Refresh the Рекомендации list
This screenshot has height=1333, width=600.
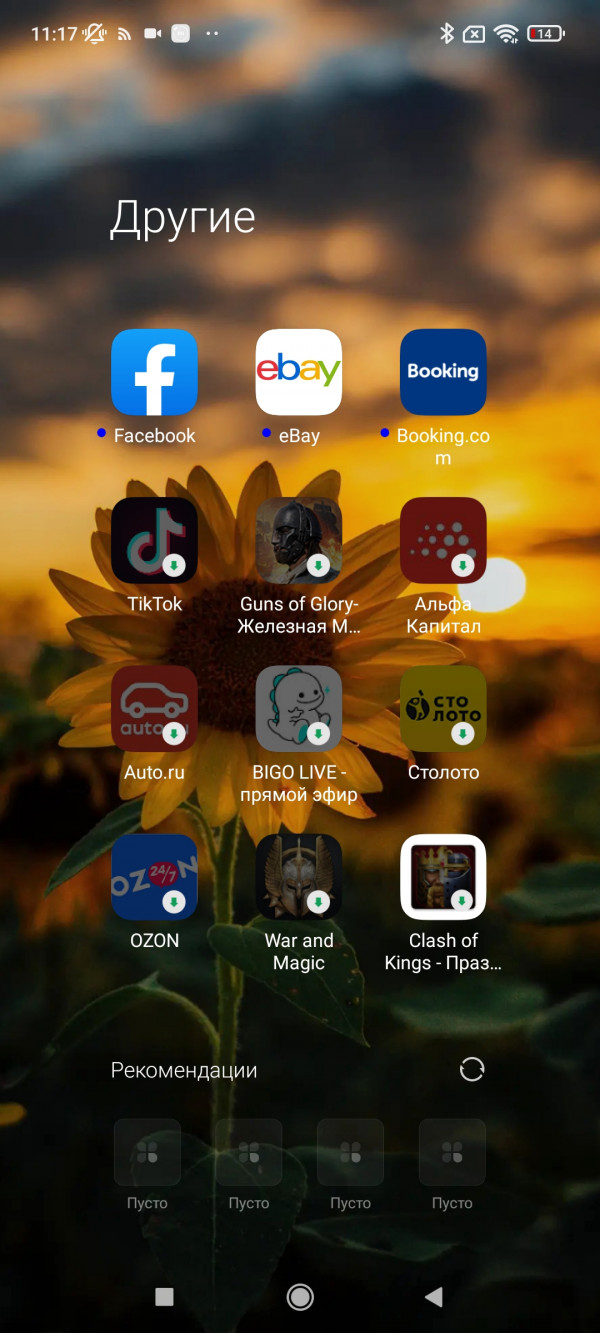[472, 1070]
